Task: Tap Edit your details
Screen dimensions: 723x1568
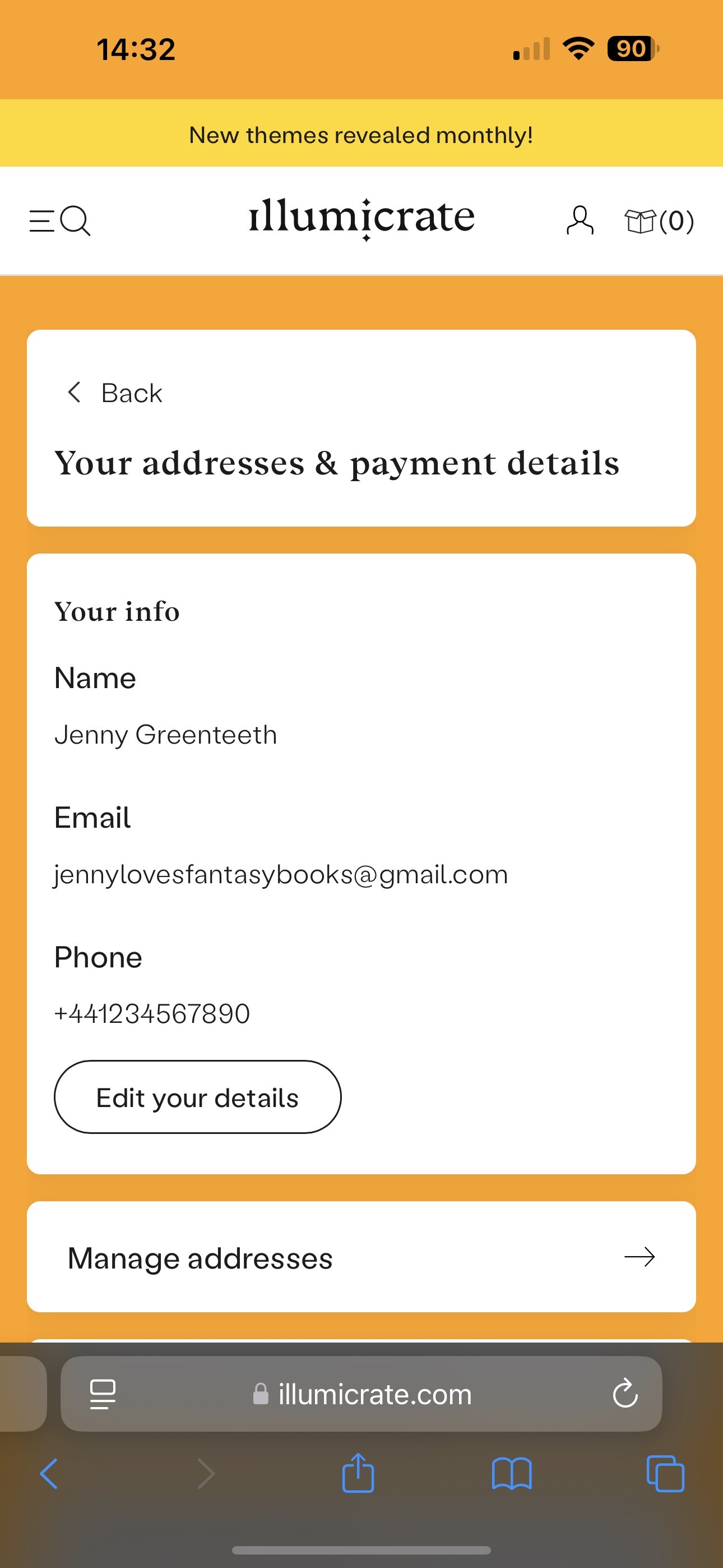Action: point(197,1097)
